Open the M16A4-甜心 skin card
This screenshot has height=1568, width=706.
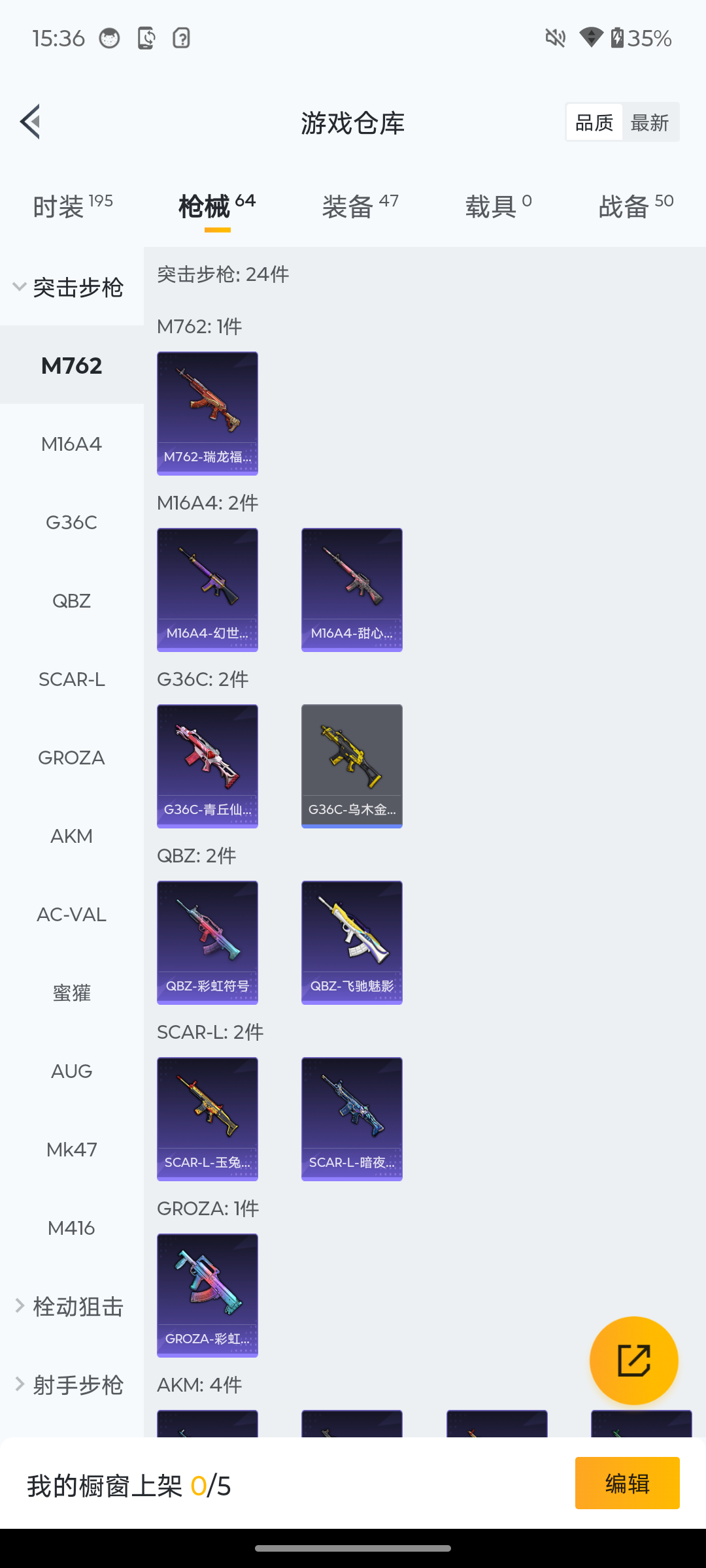pyautogui.click(x=352, y=589)
